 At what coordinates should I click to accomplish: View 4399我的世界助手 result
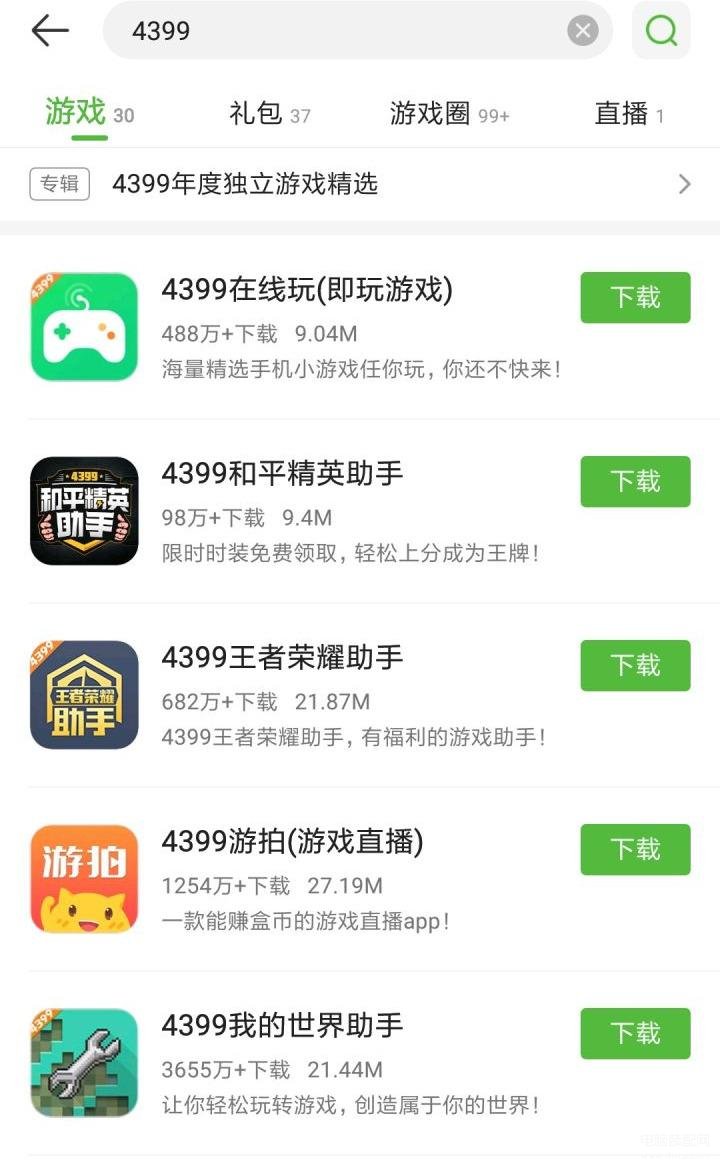pos(282,1026)
